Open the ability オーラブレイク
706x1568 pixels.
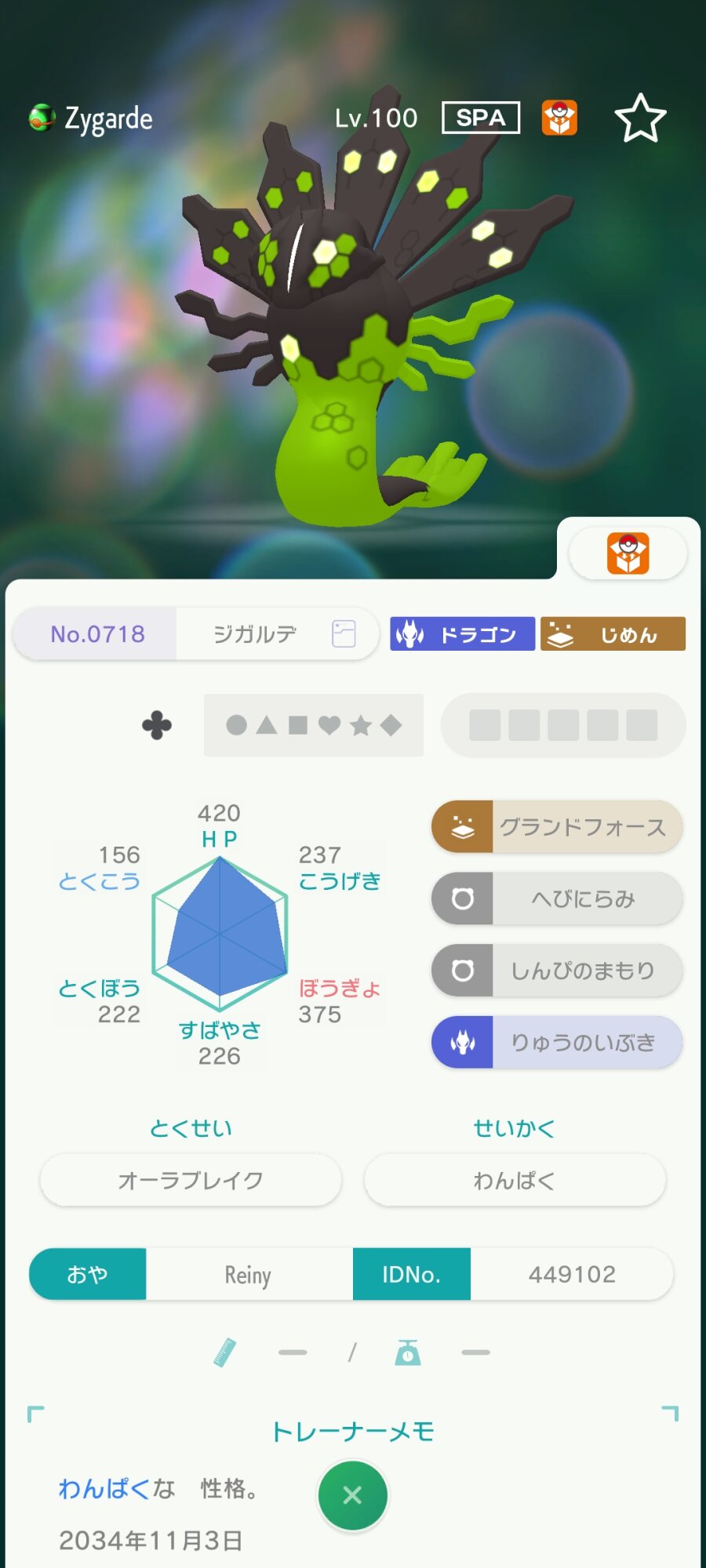point(191,1180)
